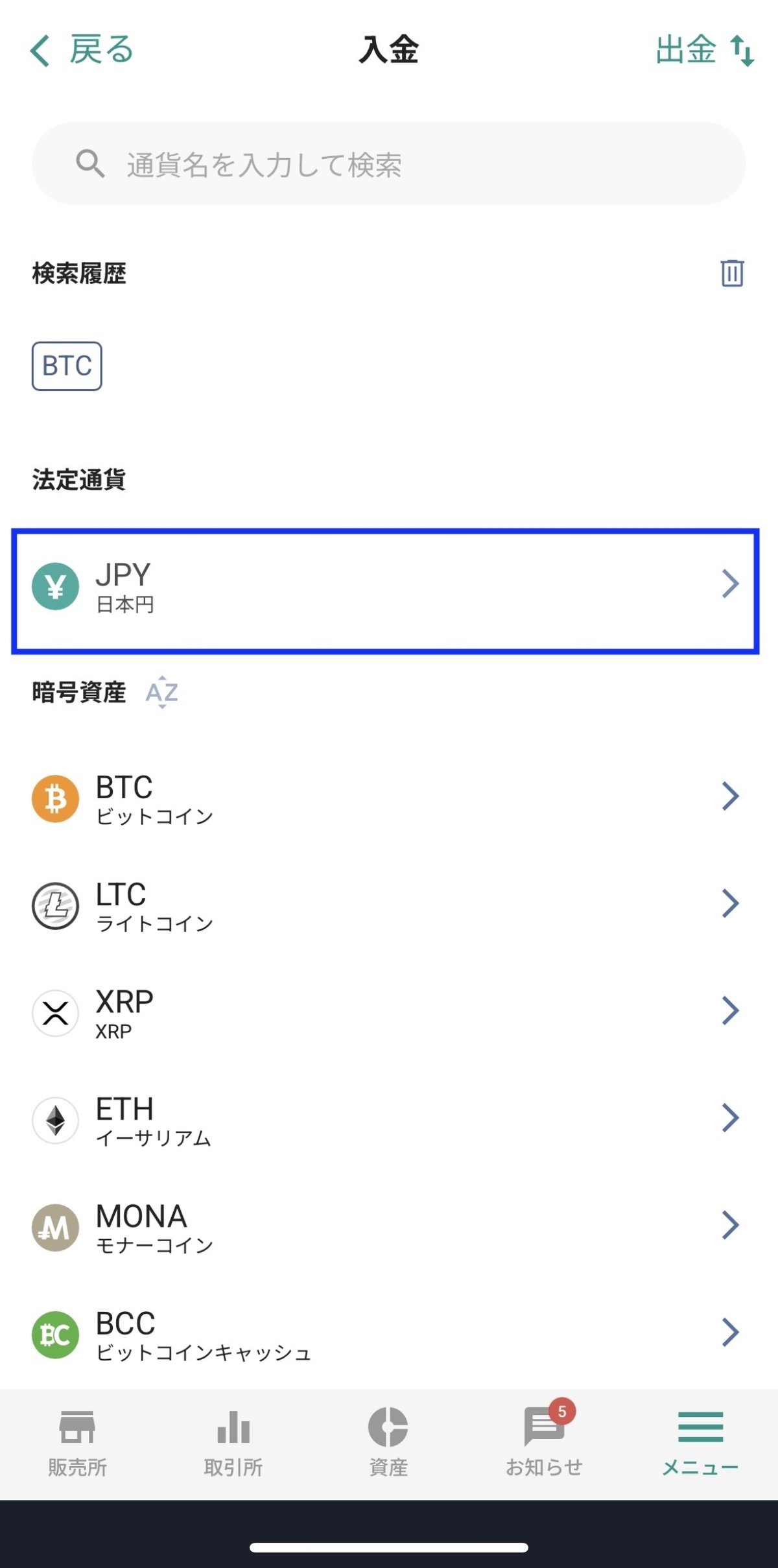Open the search magnifier icon
This screenshot has height=1568, width=778.
tap(91, 164)
